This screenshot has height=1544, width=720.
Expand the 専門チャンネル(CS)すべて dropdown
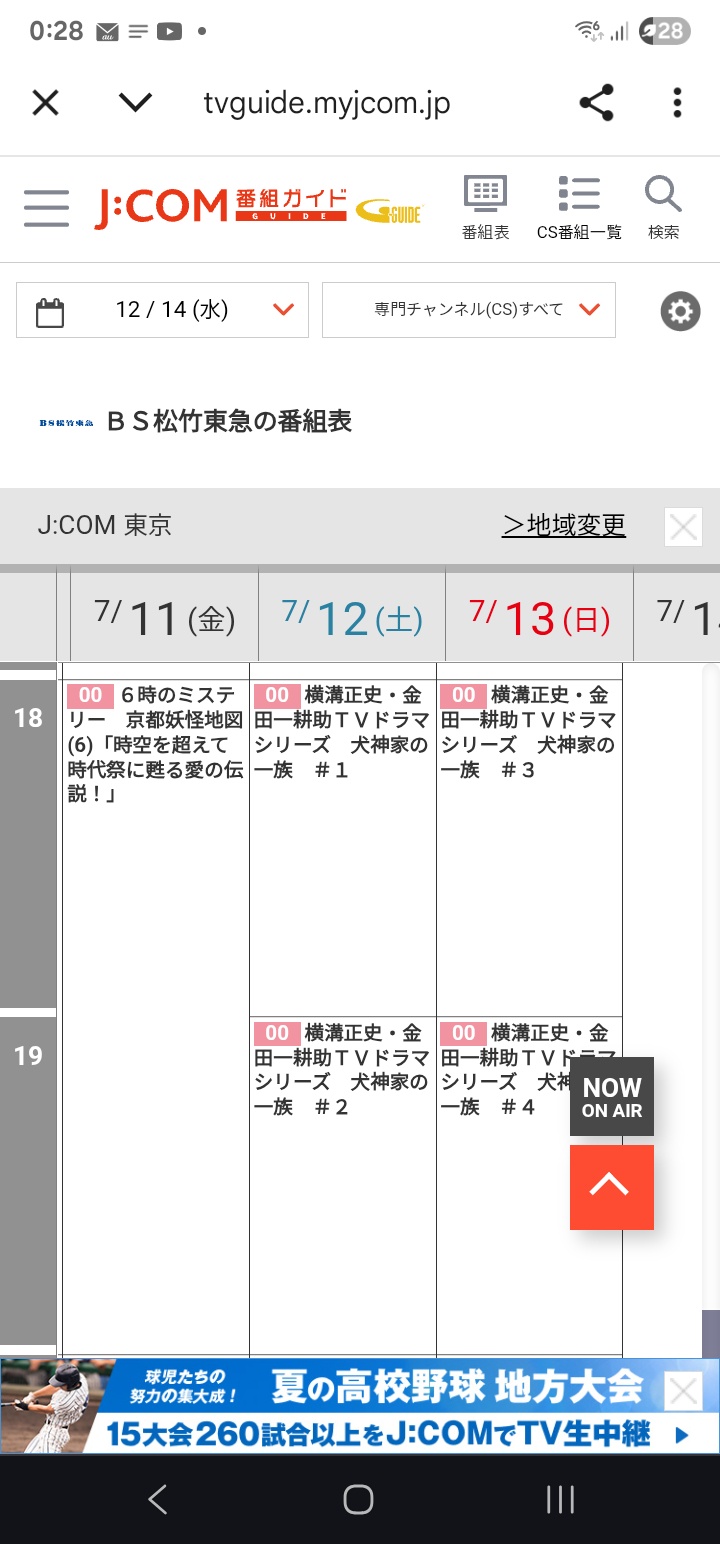[469, 310]
